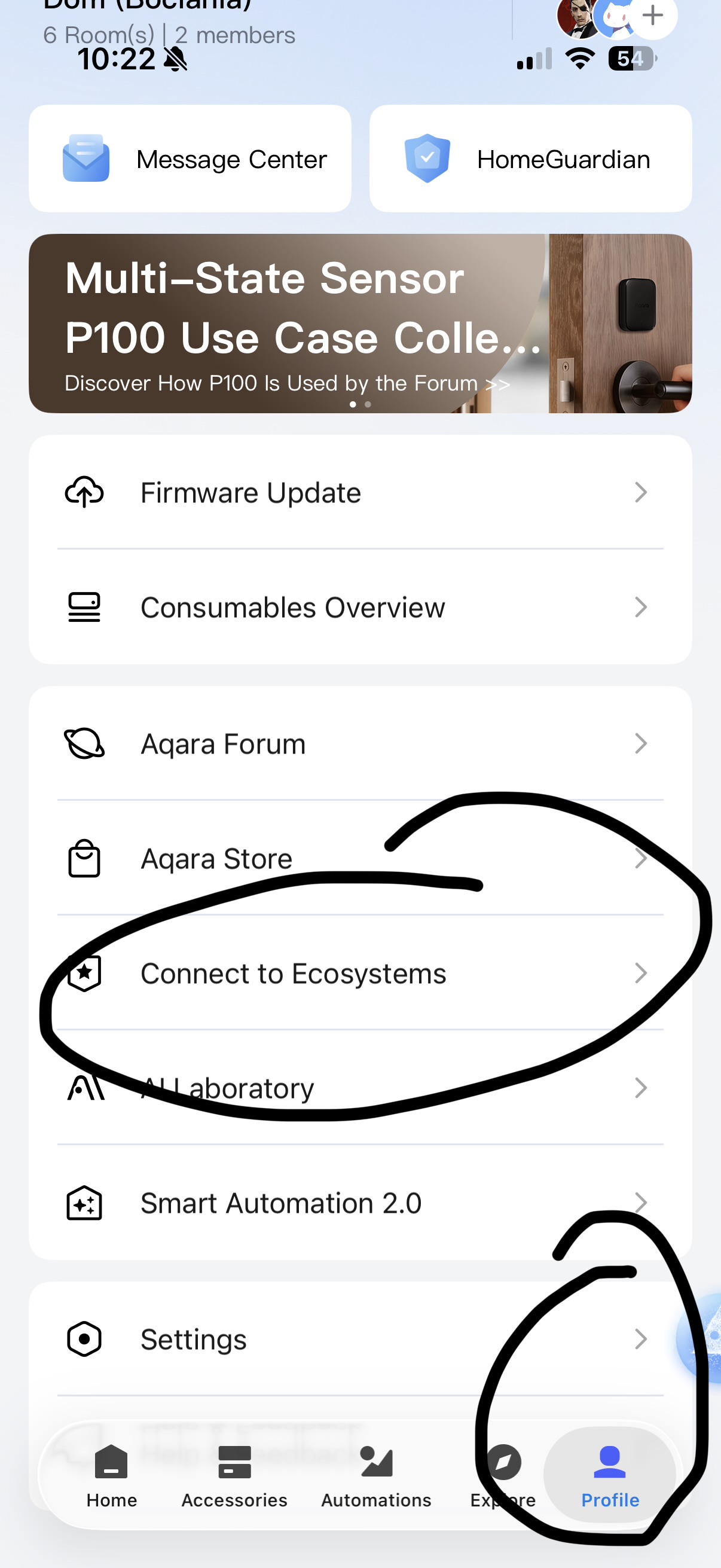Open Smart Automation 2.0

(359, 1203)
